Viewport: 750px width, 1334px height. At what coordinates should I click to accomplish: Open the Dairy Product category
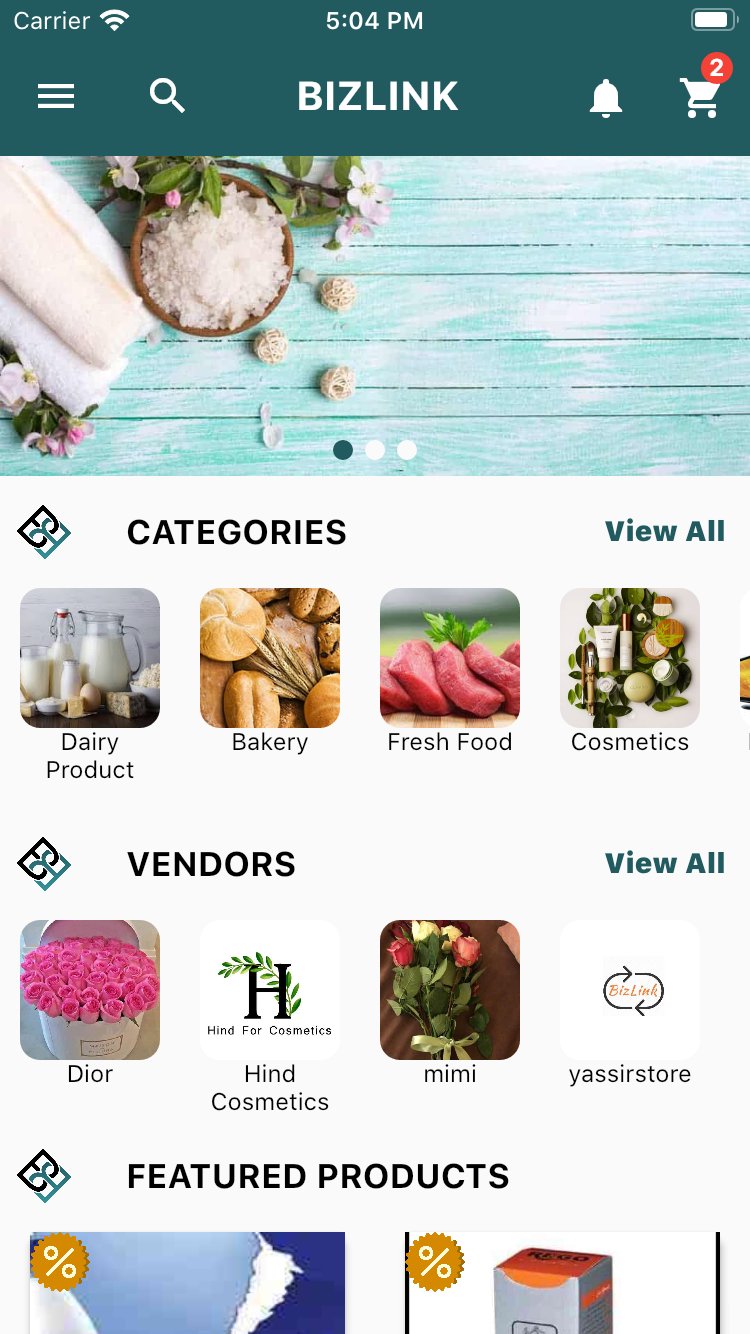pos(89,657)
